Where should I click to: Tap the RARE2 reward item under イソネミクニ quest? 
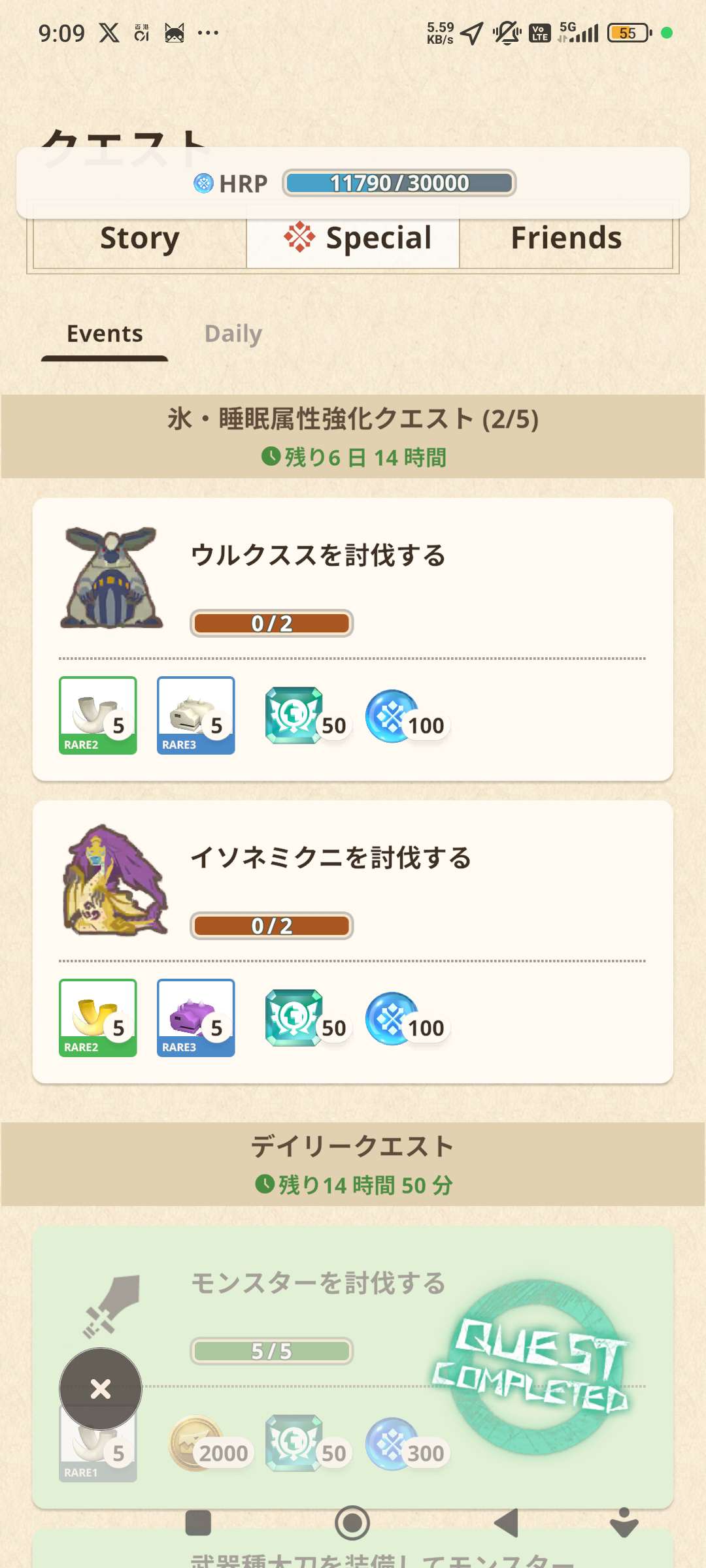point(98,1018)
